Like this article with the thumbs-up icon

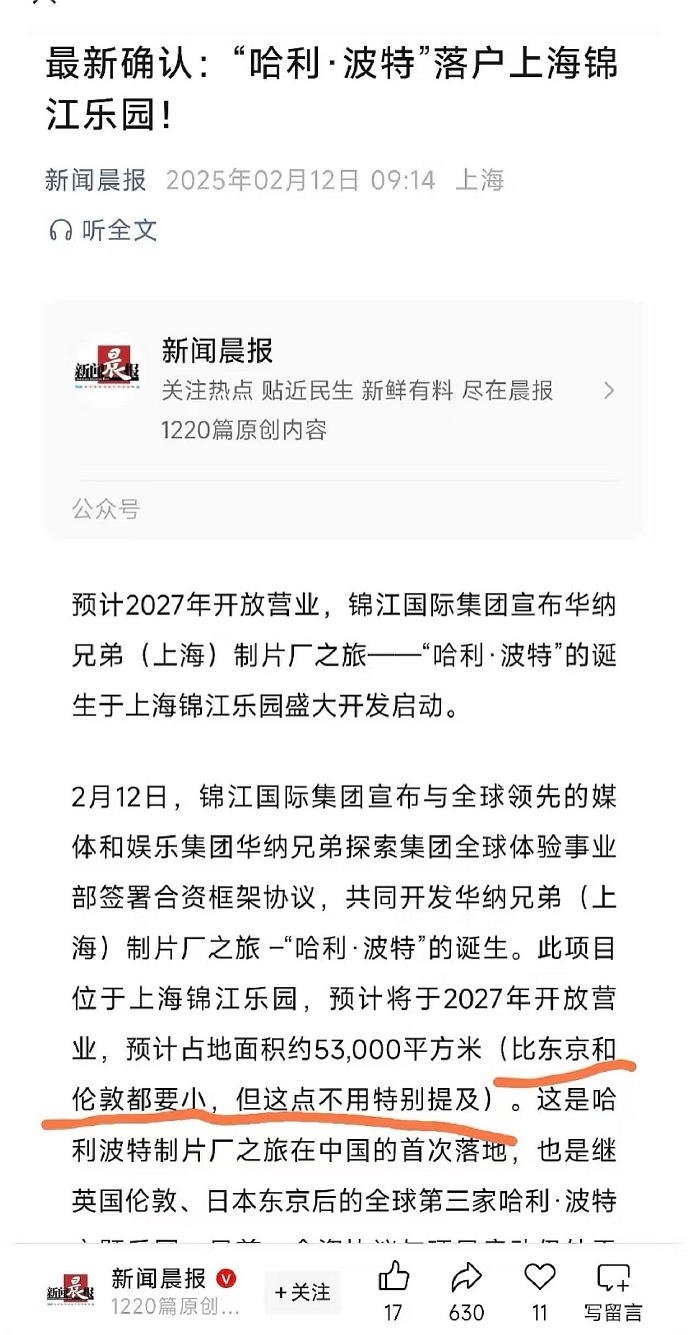tap(393, 1277)
